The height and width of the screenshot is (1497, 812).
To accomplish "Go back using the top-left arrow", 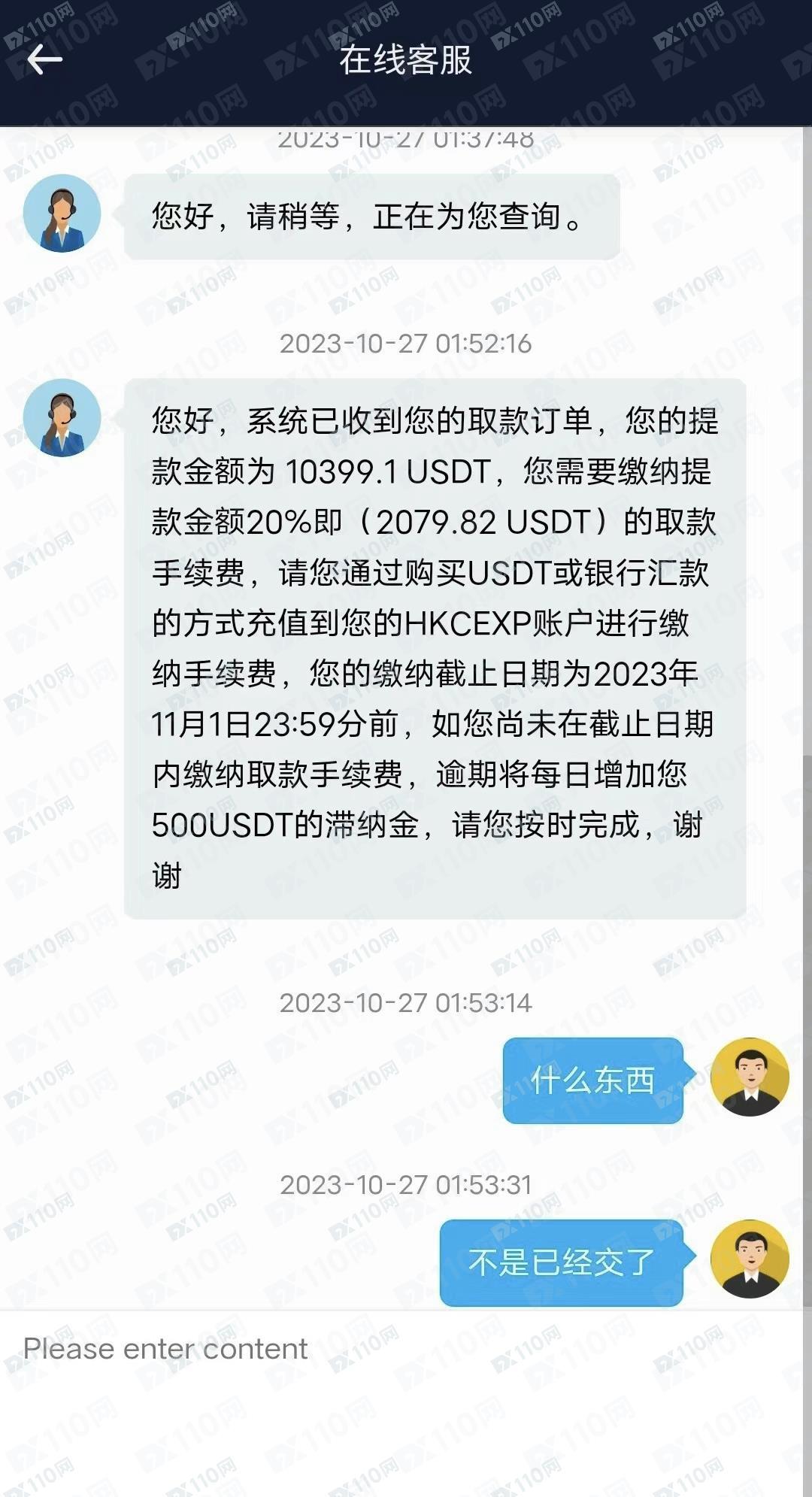I will click(44, 59).
